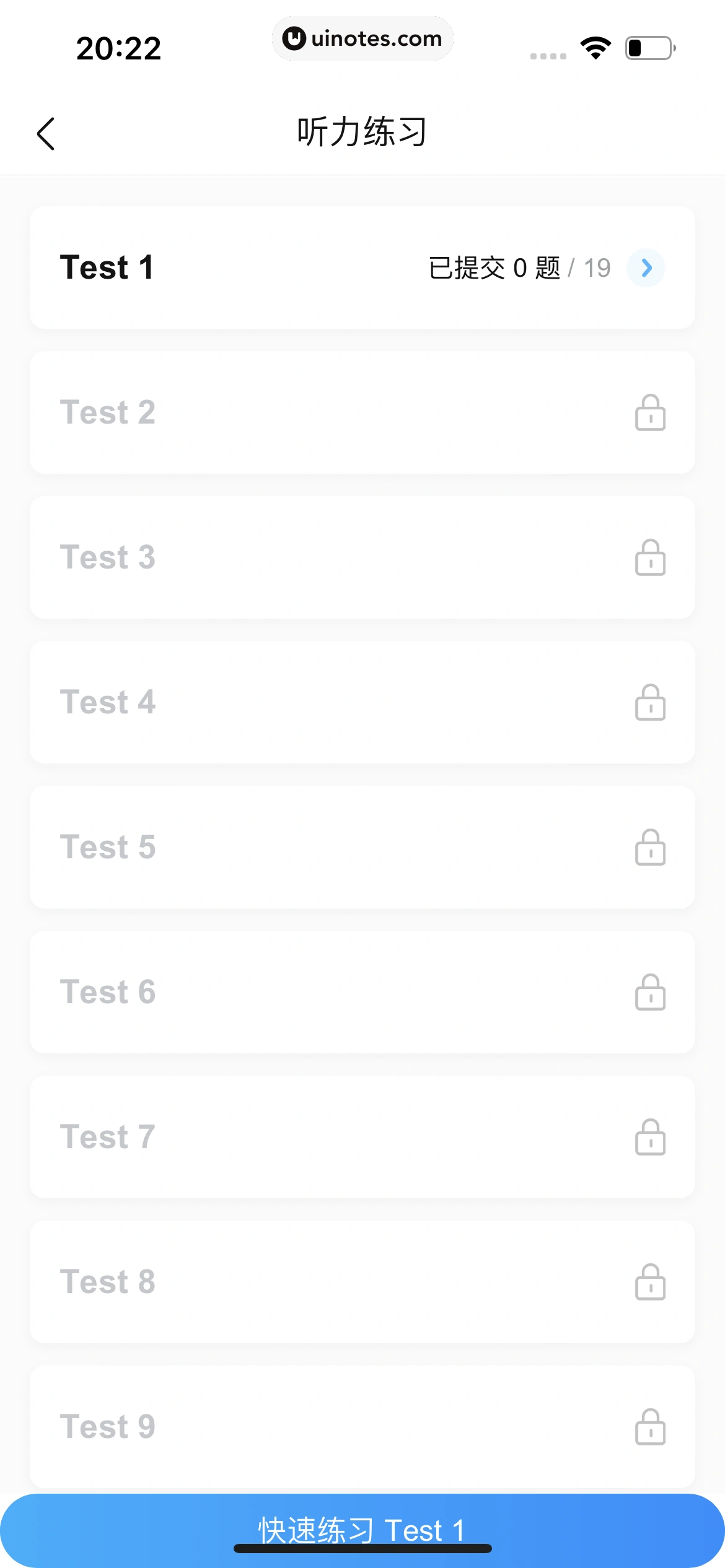Image resolution: width=725 pixels, height=1568 pixels.
Task: Tap the Wi-Fi status icon
Action: (595, 47)
